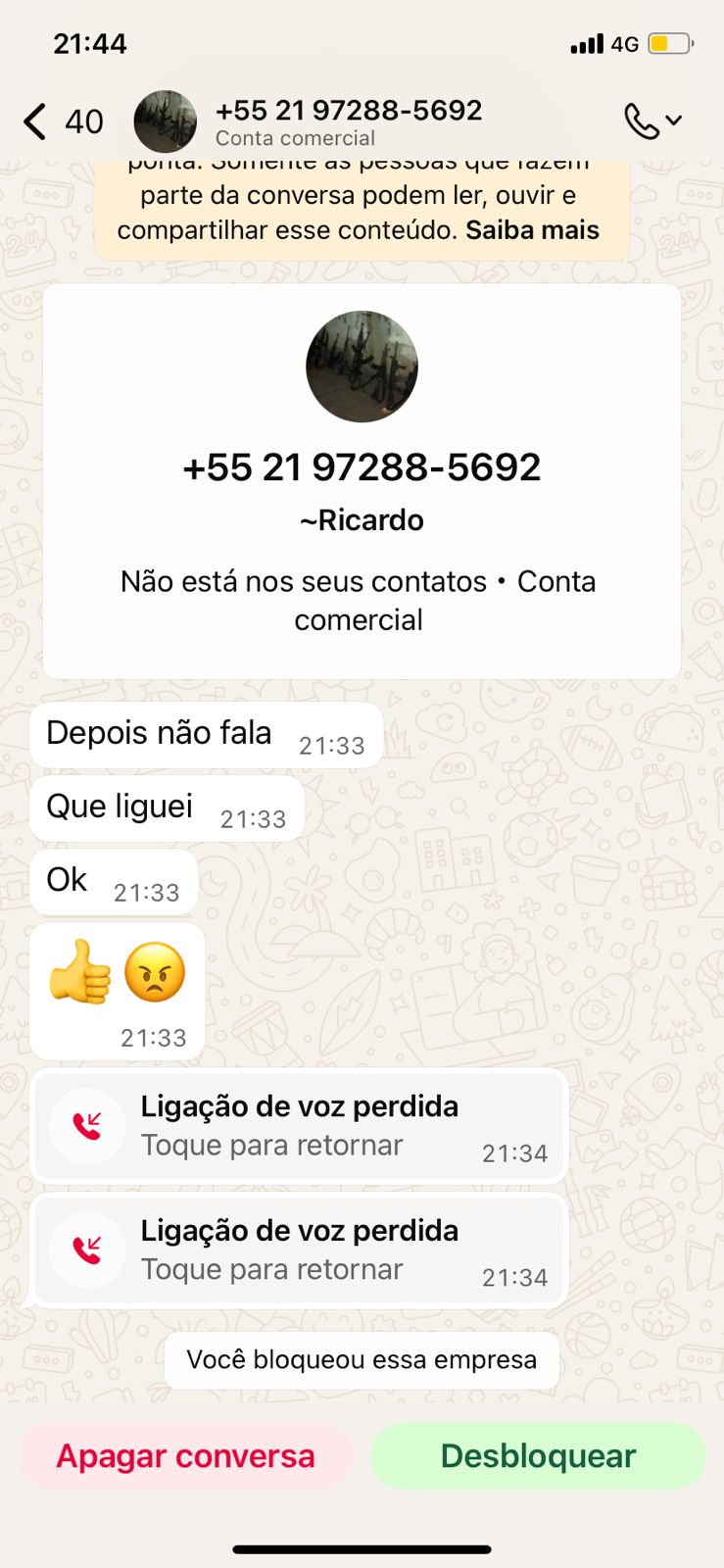724x1568 pixels.
Task: Return the last missed voice call
Action: click(300, 1250)
